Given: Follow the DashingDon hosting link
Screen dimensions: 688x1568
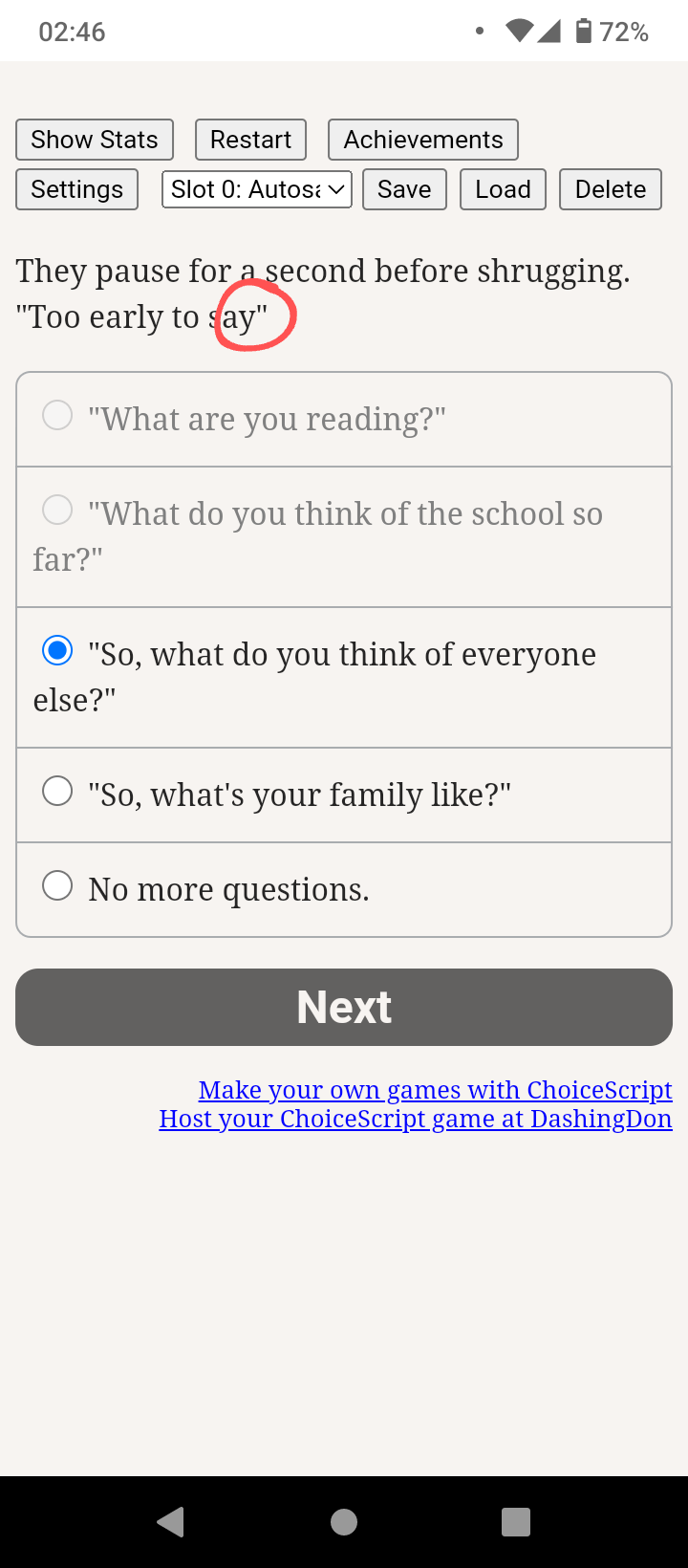Looking at the screenshot, I should [x=416, y=1119].
